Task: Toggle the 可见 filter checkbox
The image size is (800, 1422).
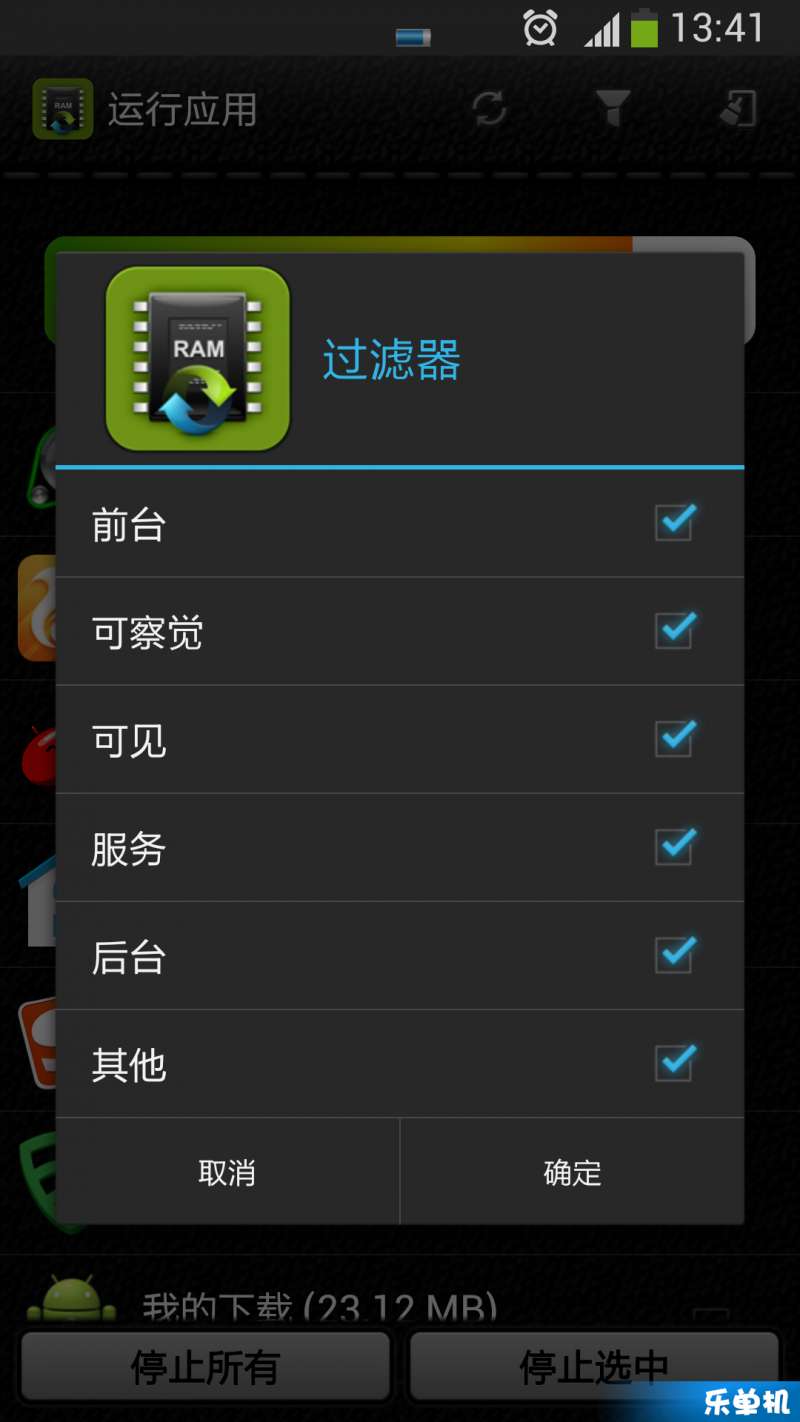Action: point(674,739)
